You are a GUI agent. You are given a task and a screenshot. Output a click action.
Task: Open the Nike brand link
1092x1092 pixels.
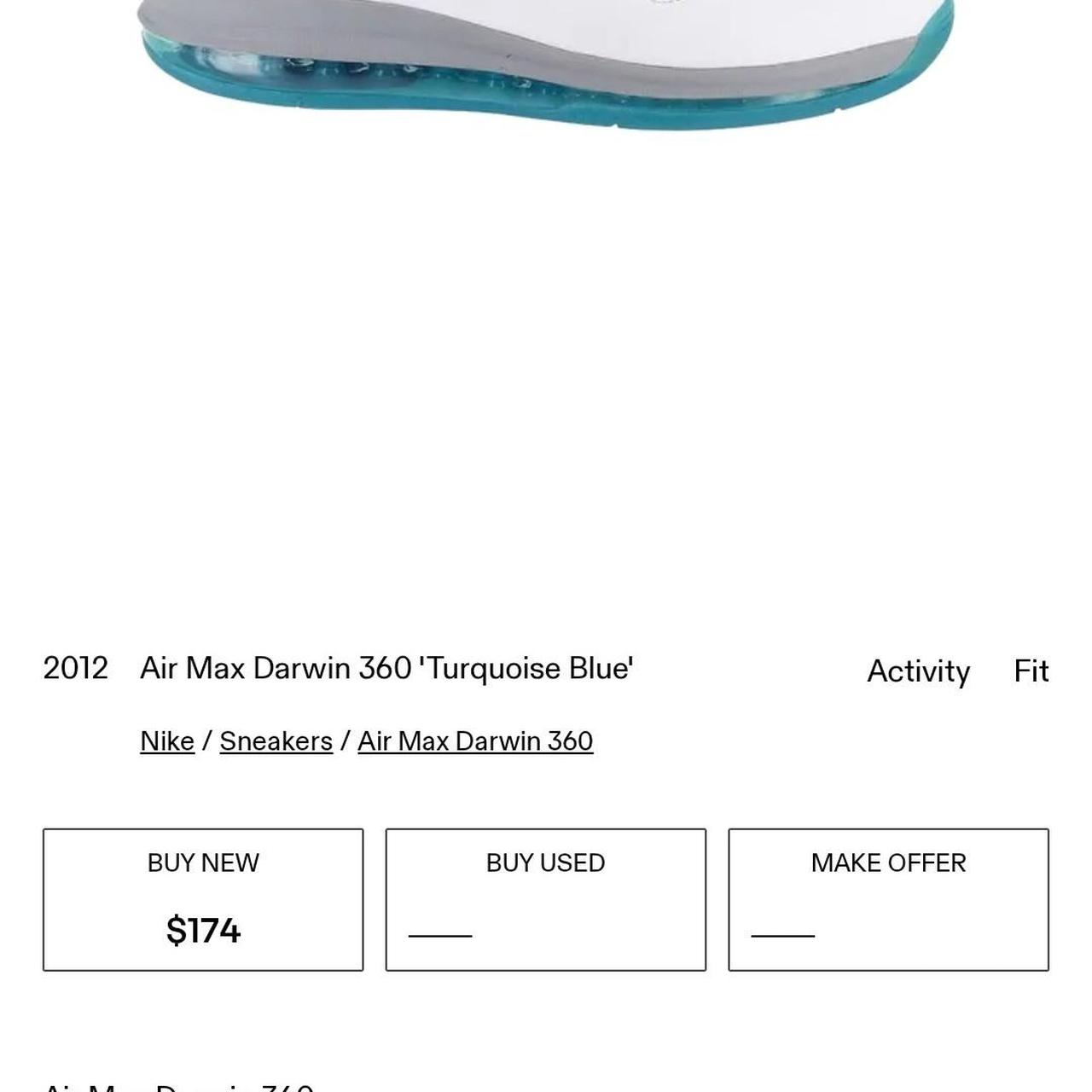(167, 741)
